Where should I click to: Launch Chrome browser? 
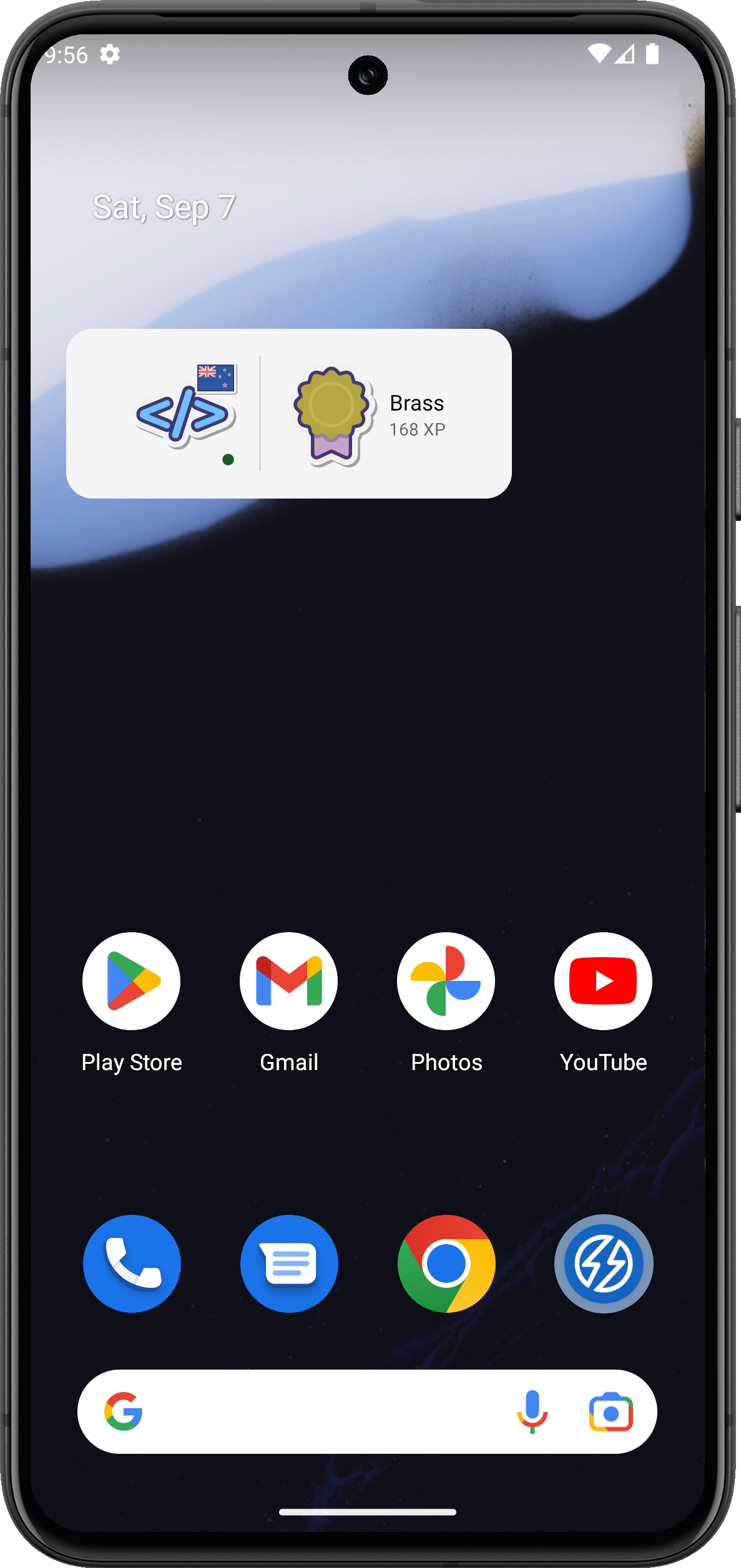[x=446, y=1264]
